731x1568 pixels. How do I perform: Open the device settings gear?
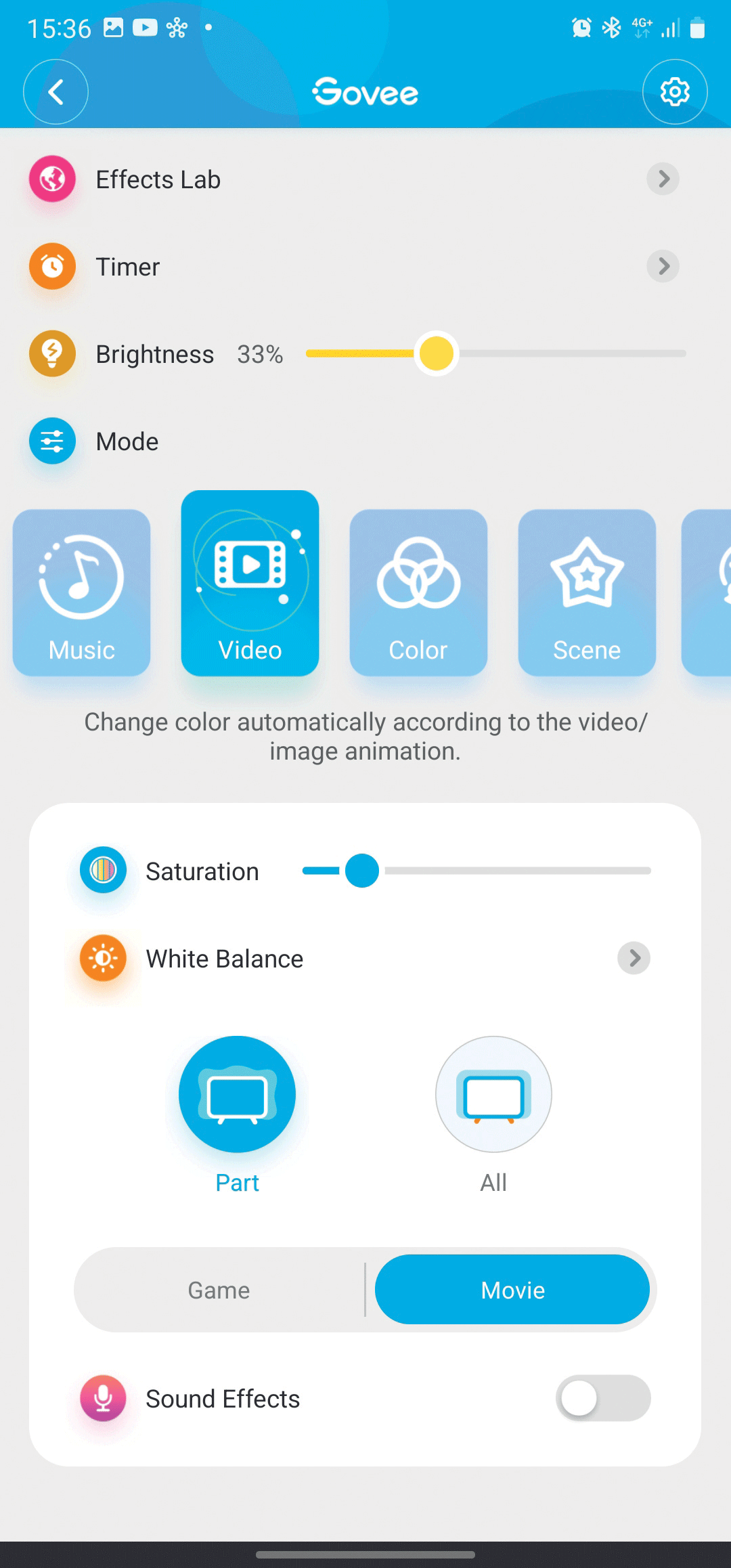coord(675,92)
